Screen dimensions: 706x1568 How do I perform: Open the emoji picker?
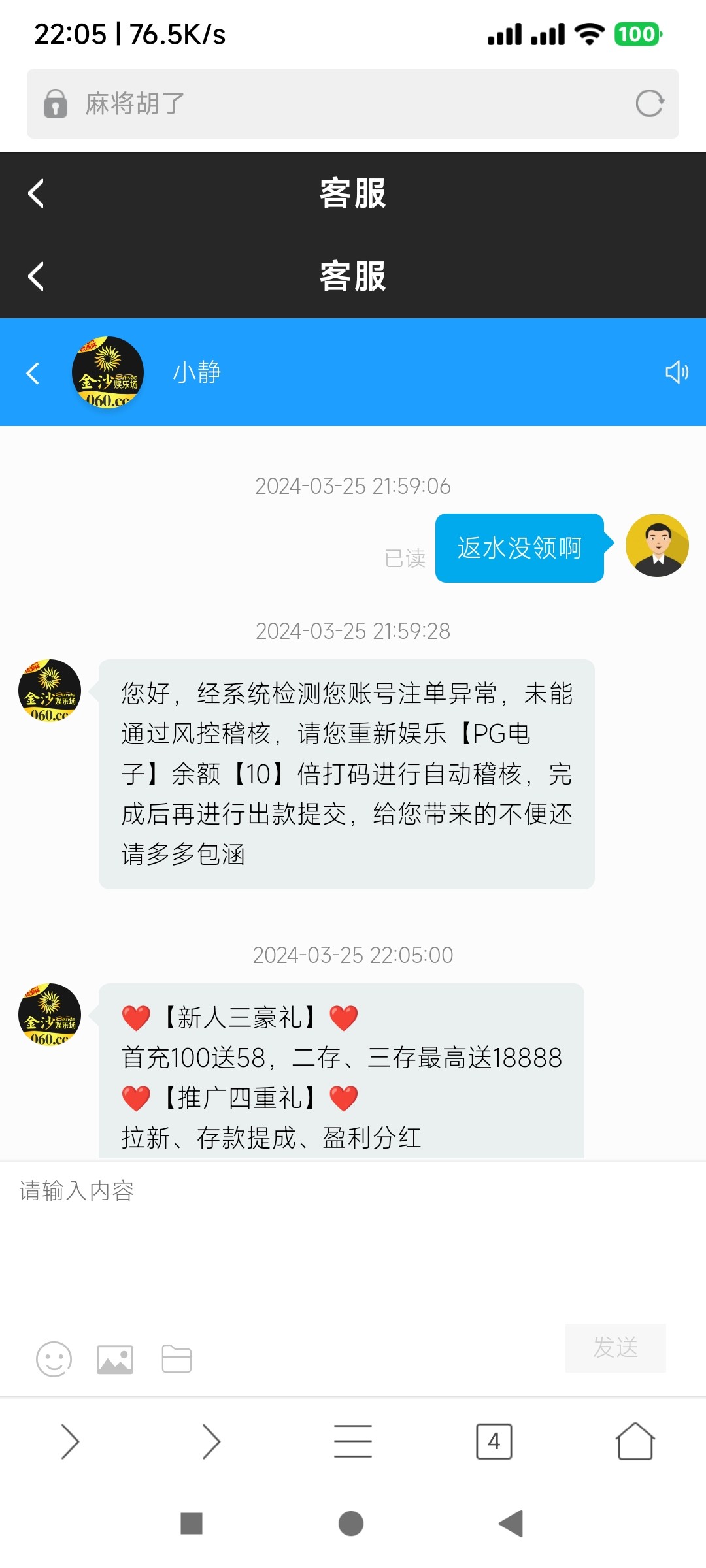click(54, 1360)
